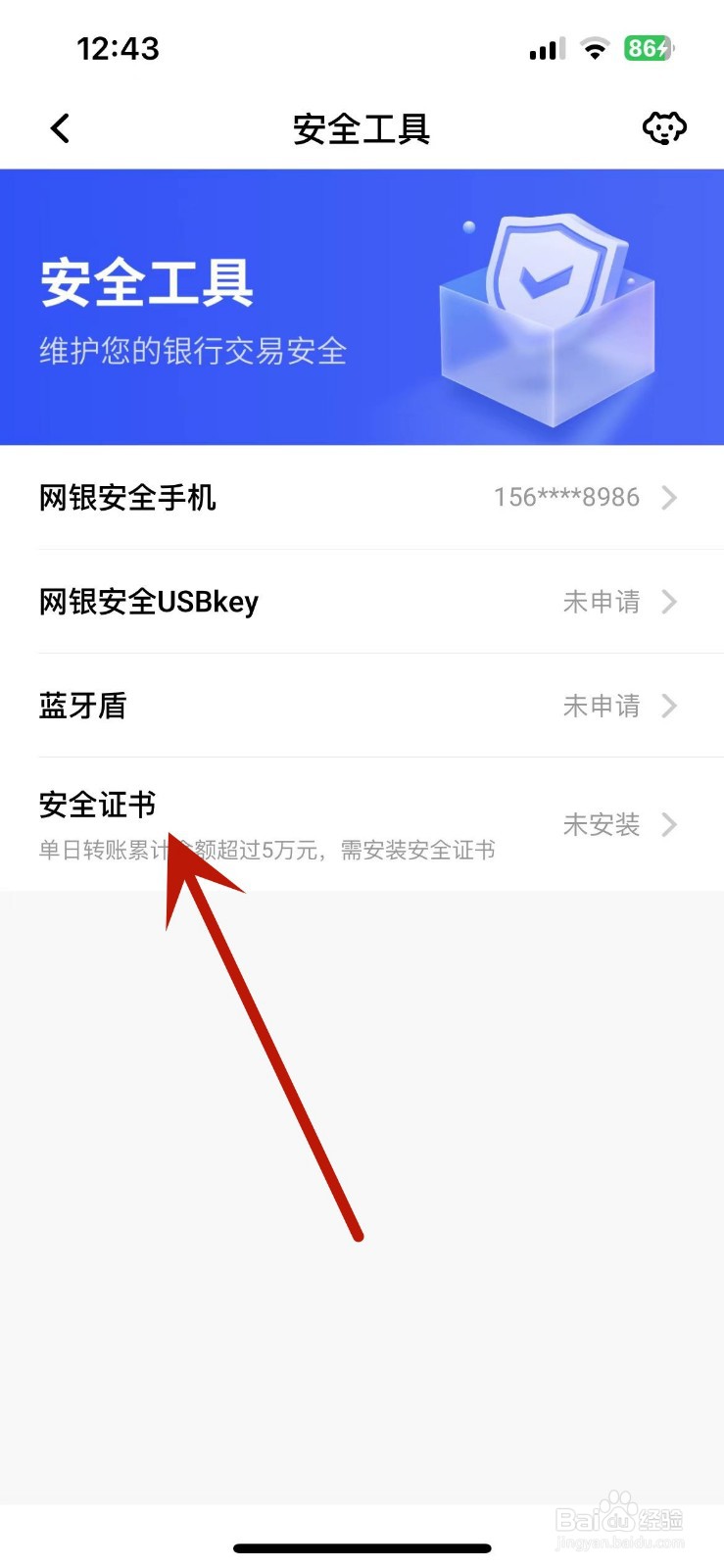
Task: Tap 未申请 status next to 网银安全USBkey
Action: (602, 603)
